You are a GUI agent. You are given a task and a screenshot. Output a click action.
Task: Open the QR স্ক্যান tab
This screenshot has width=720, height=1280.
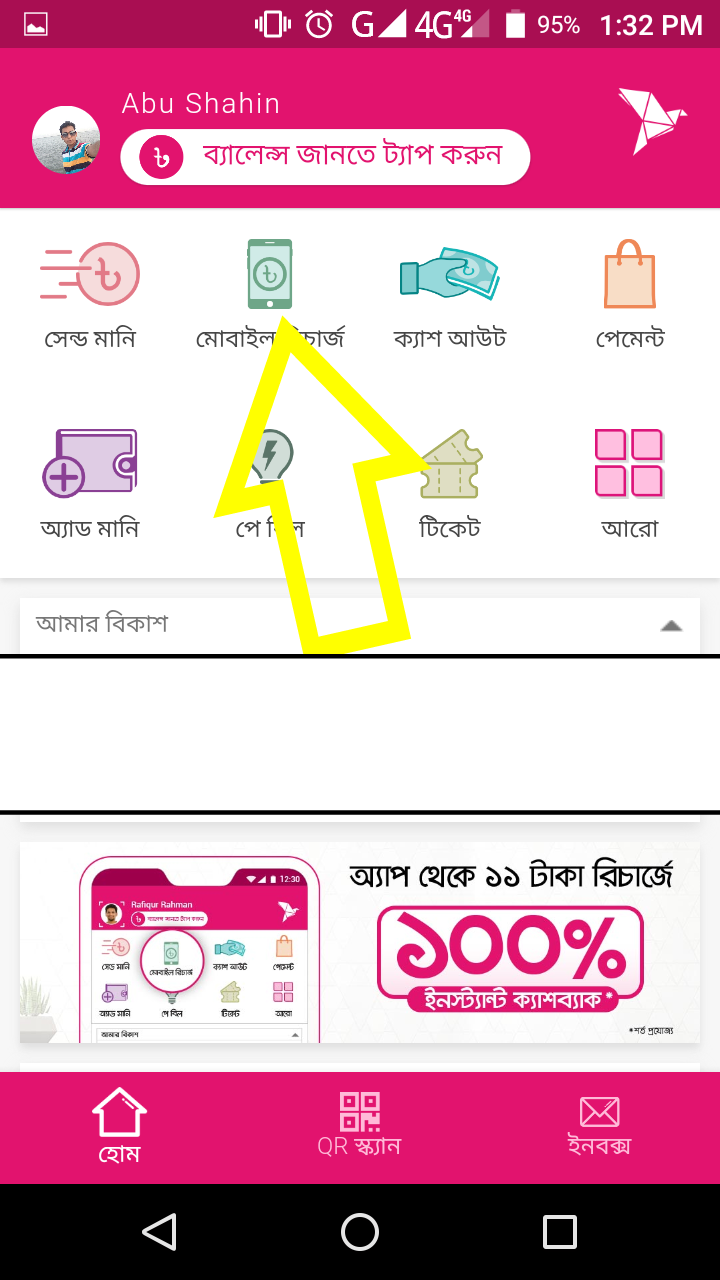click(x=359, y=1126)
